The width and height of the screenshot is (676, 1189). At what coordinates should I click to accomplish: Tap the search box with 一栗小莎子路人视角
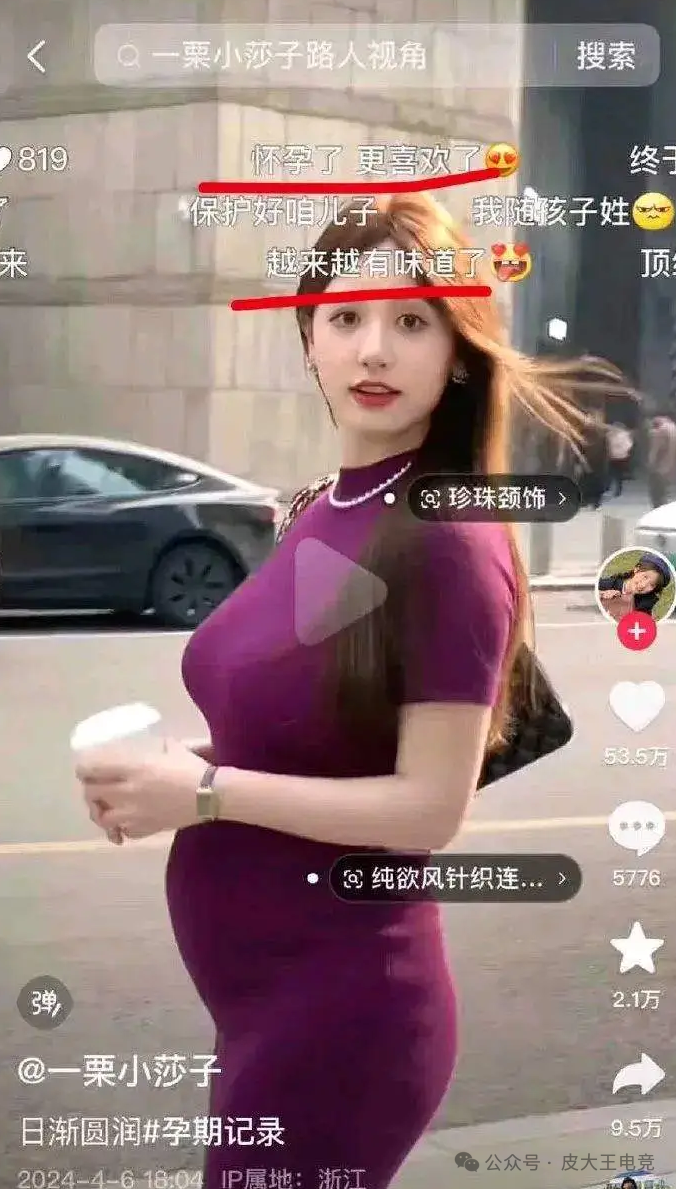tap(330, 56)
